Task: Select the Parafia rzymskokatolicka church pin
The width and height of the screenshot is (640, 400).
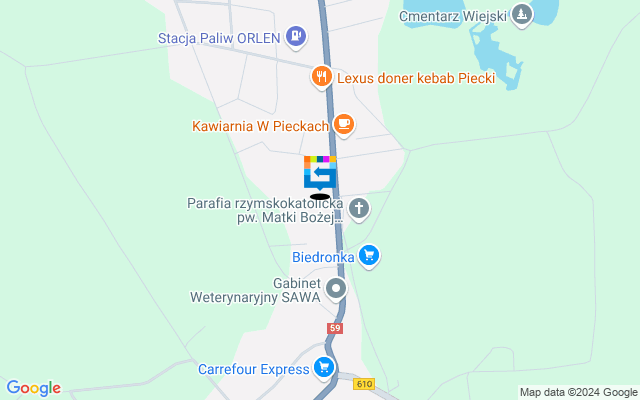Action: [x=358, y=209]
